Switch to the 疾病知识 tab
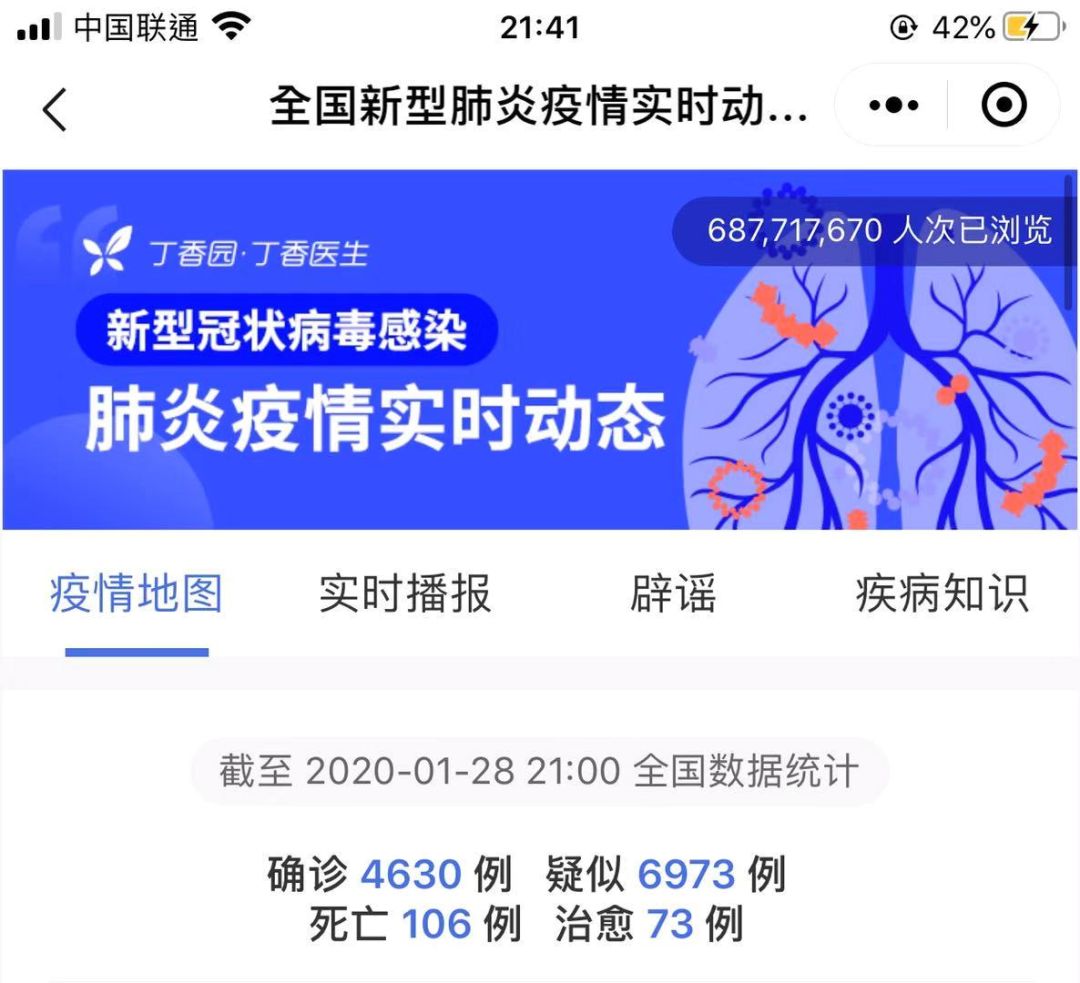Image resolution: width=1080 pixels, height=983 pixels. point(942,594)
